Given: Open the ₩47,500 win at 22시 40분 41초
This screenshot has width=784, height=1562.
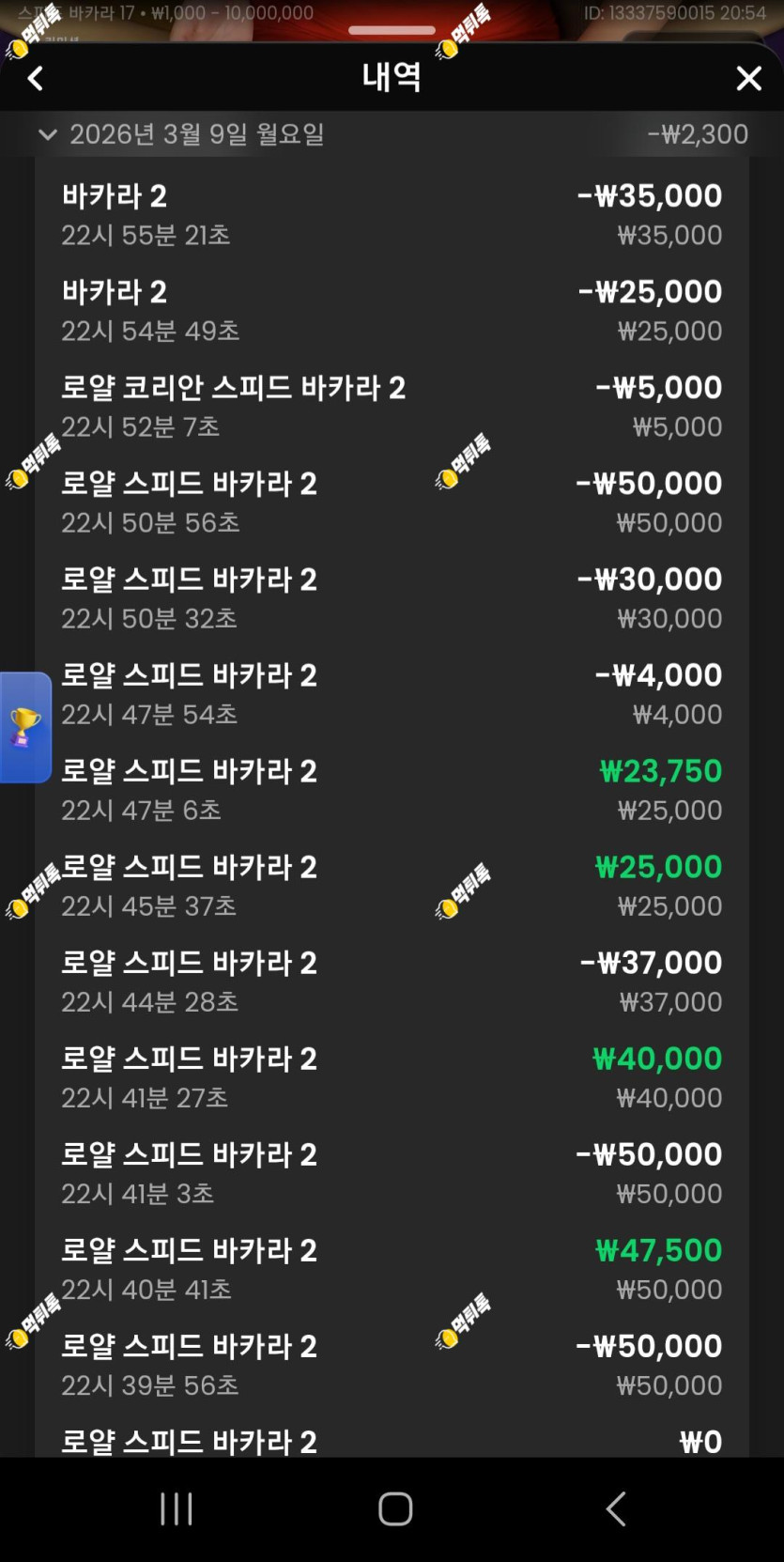Looking at the screenshot, I should [392, 1268].
